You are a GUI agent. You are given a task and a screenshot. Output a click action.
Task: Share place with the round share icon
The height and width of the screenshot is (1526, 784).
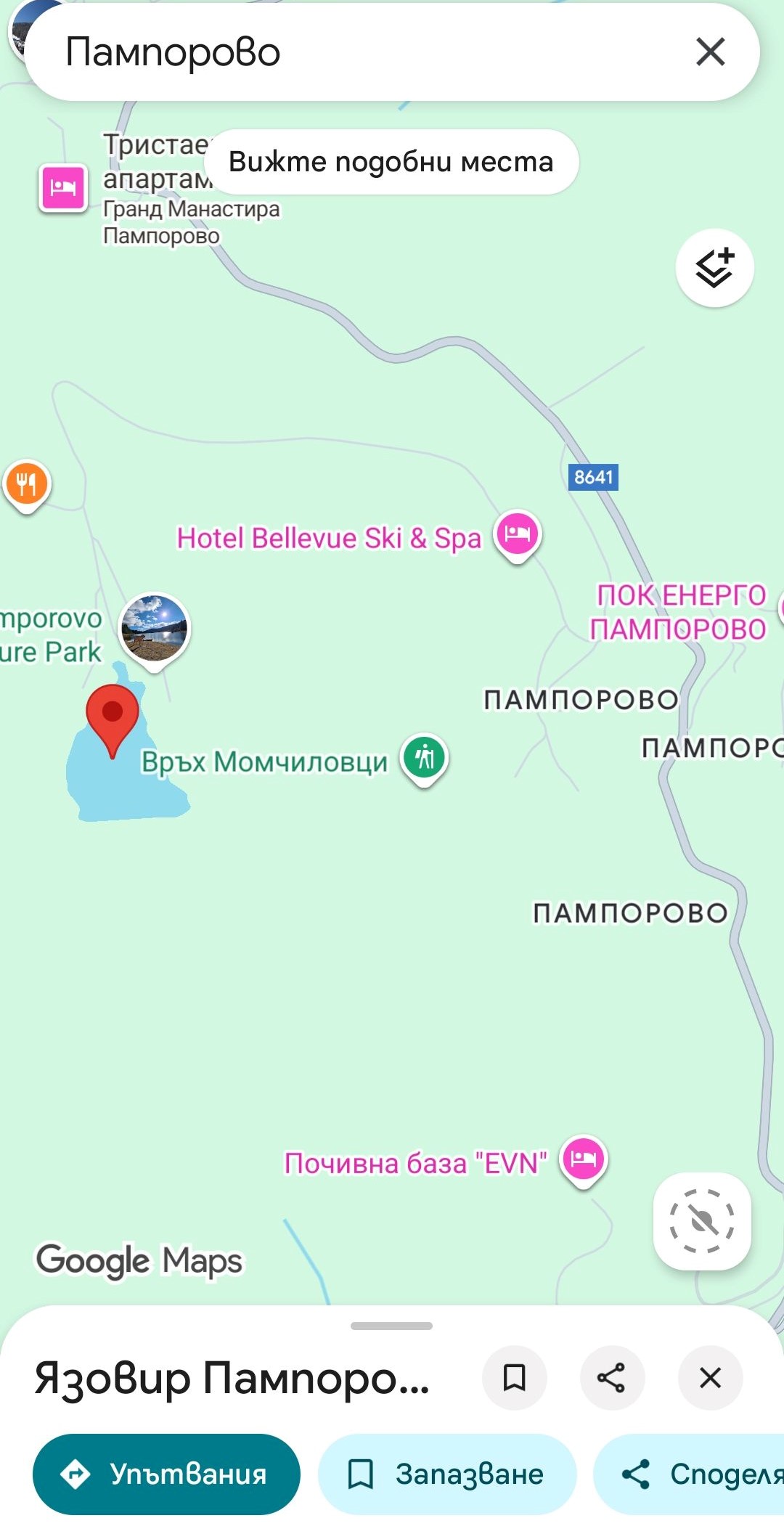pos(612,1377)
